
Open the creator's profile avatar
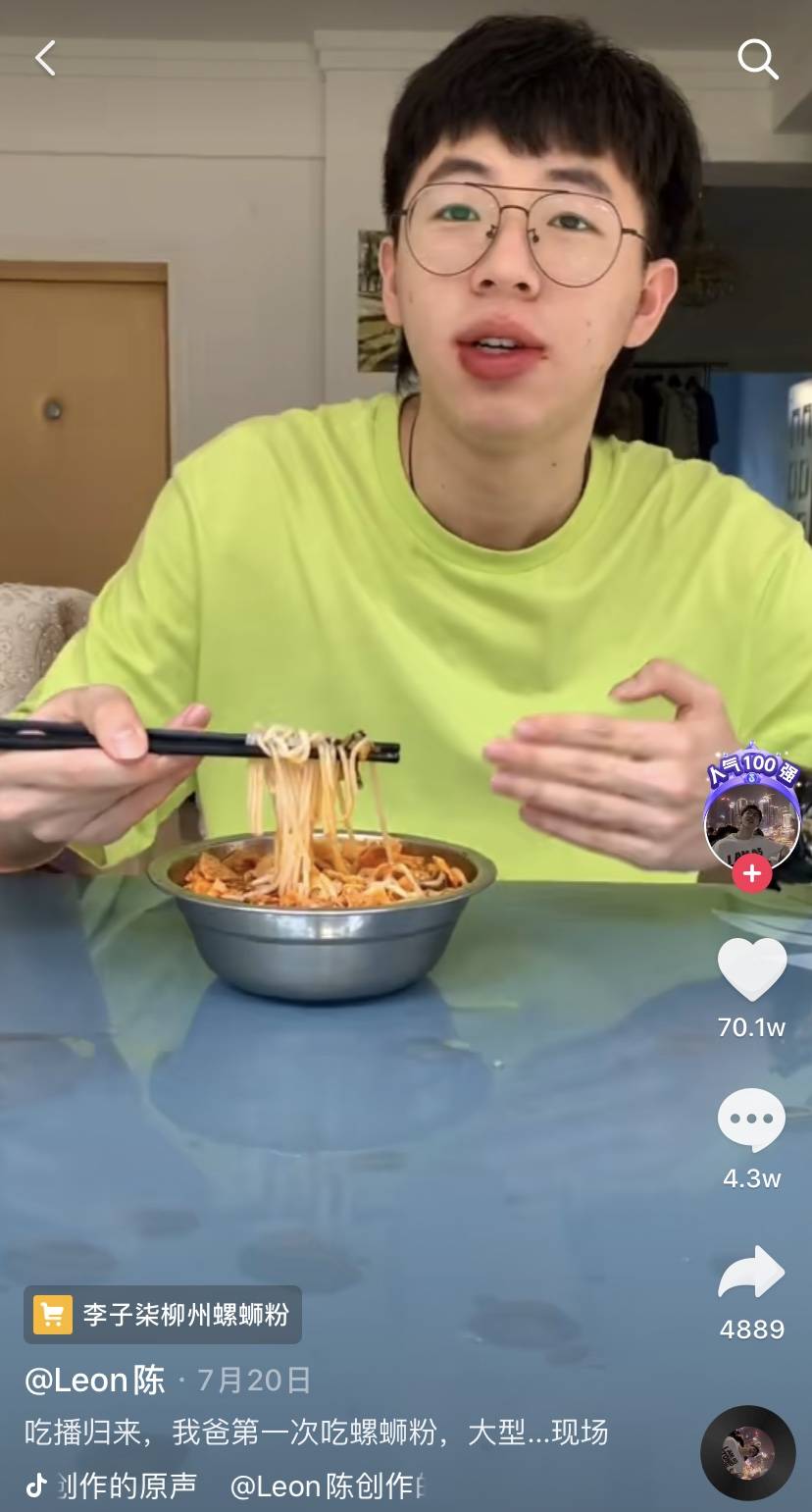tap(751, 822)
